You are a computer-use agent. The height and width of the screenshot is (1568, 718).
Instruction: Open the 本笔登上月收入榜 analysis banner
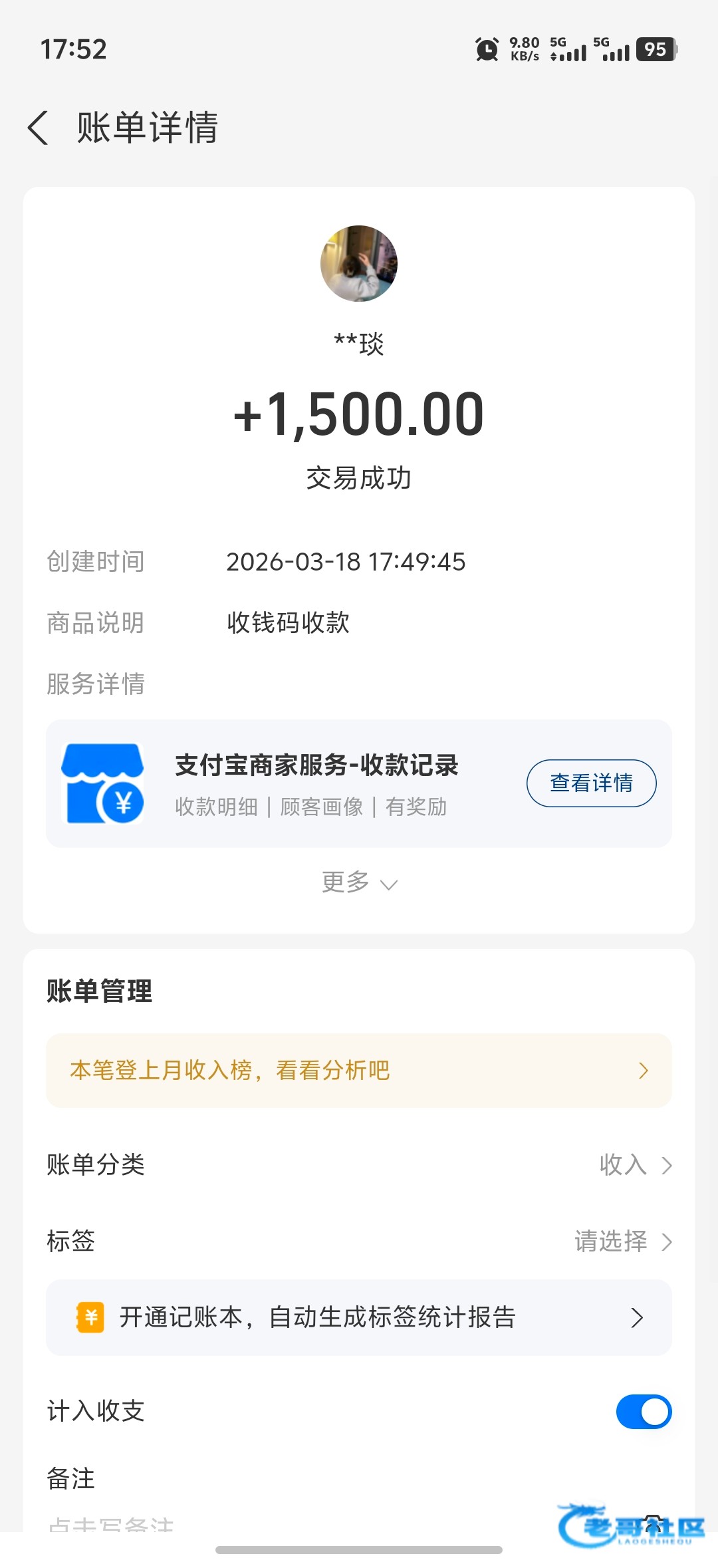[359, 1070]
